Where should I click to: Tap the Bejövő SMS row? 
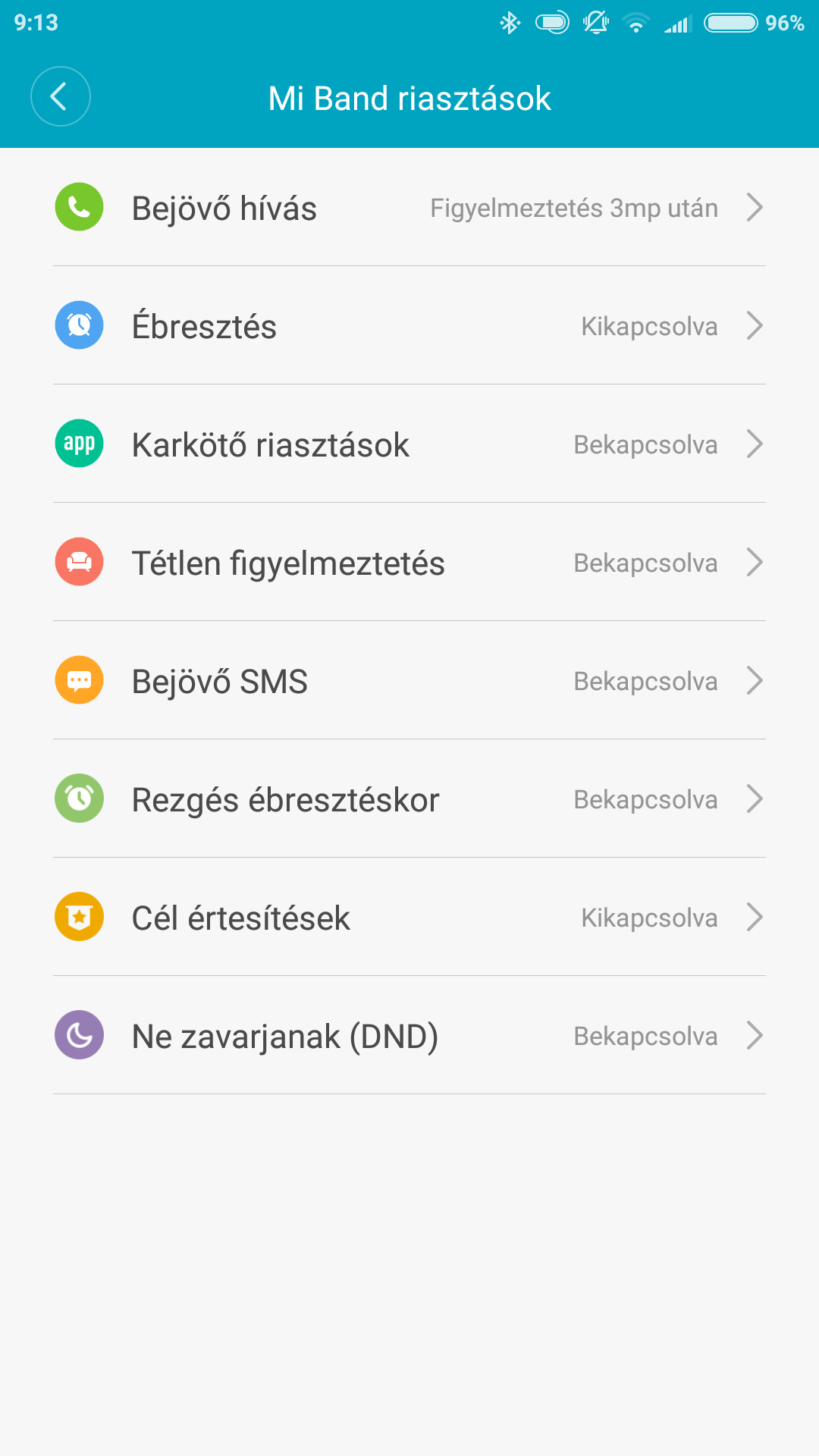click(x=409, y=680)
